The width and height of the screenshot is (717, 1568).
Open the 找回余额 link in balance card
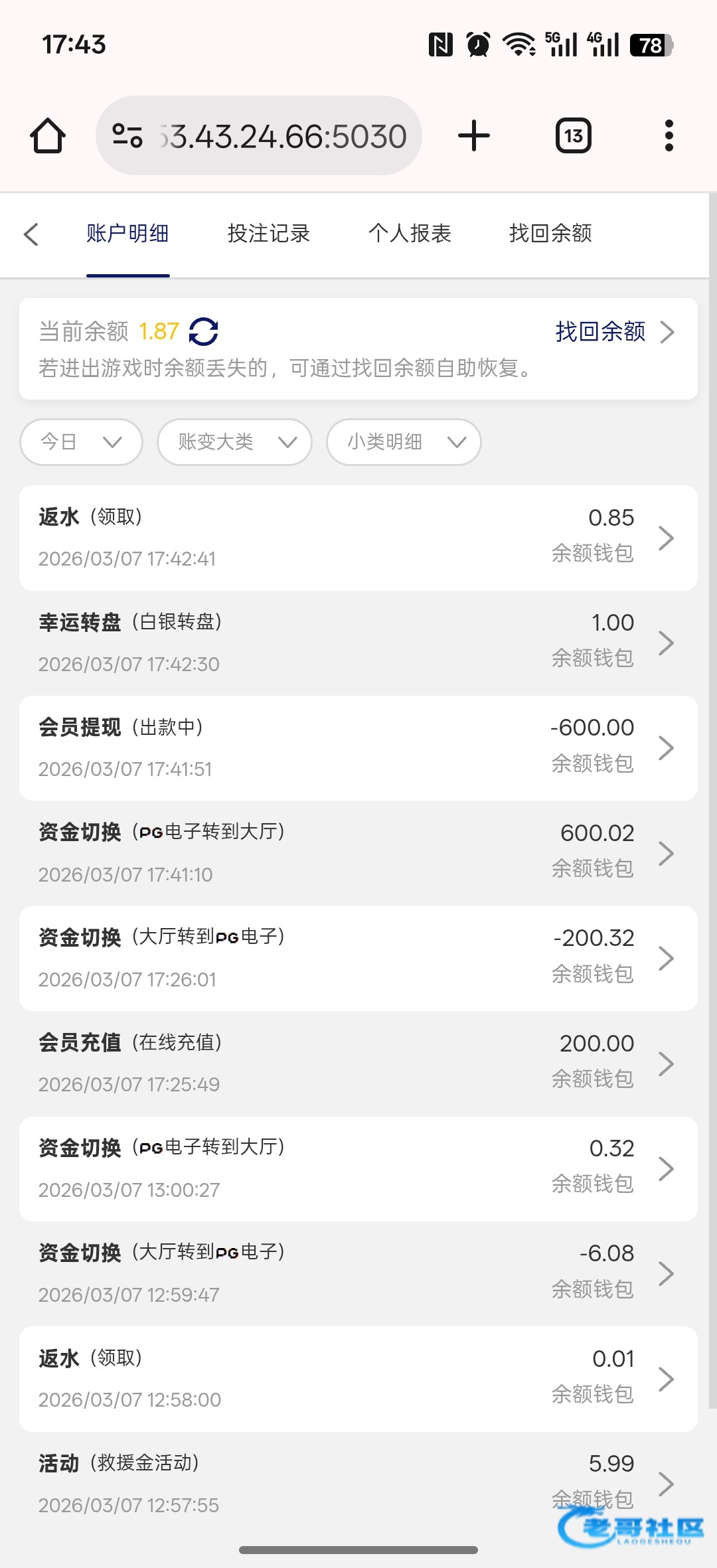click(615, 331)
